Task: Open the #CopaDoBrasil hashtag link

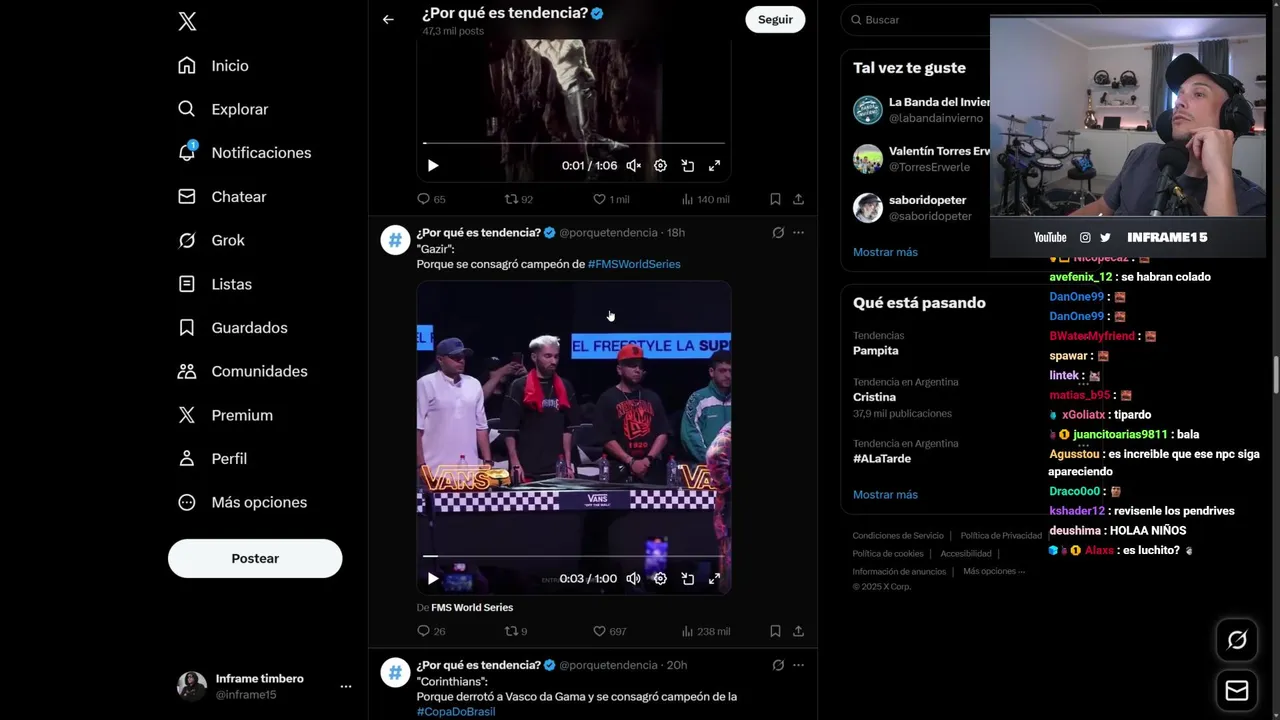Action: tap(456, 711)
